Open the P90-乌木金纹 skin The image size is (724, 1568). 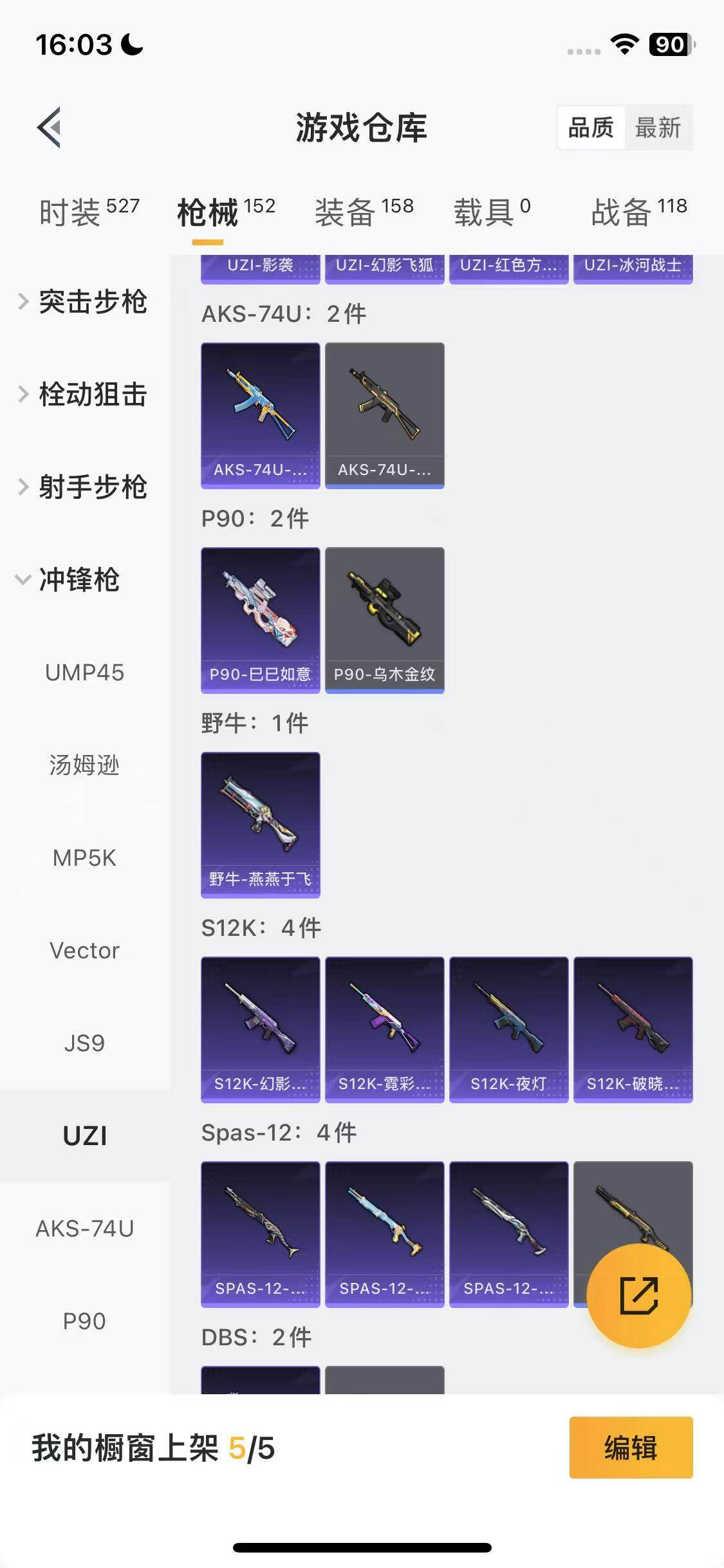click(x=384, y=619)
